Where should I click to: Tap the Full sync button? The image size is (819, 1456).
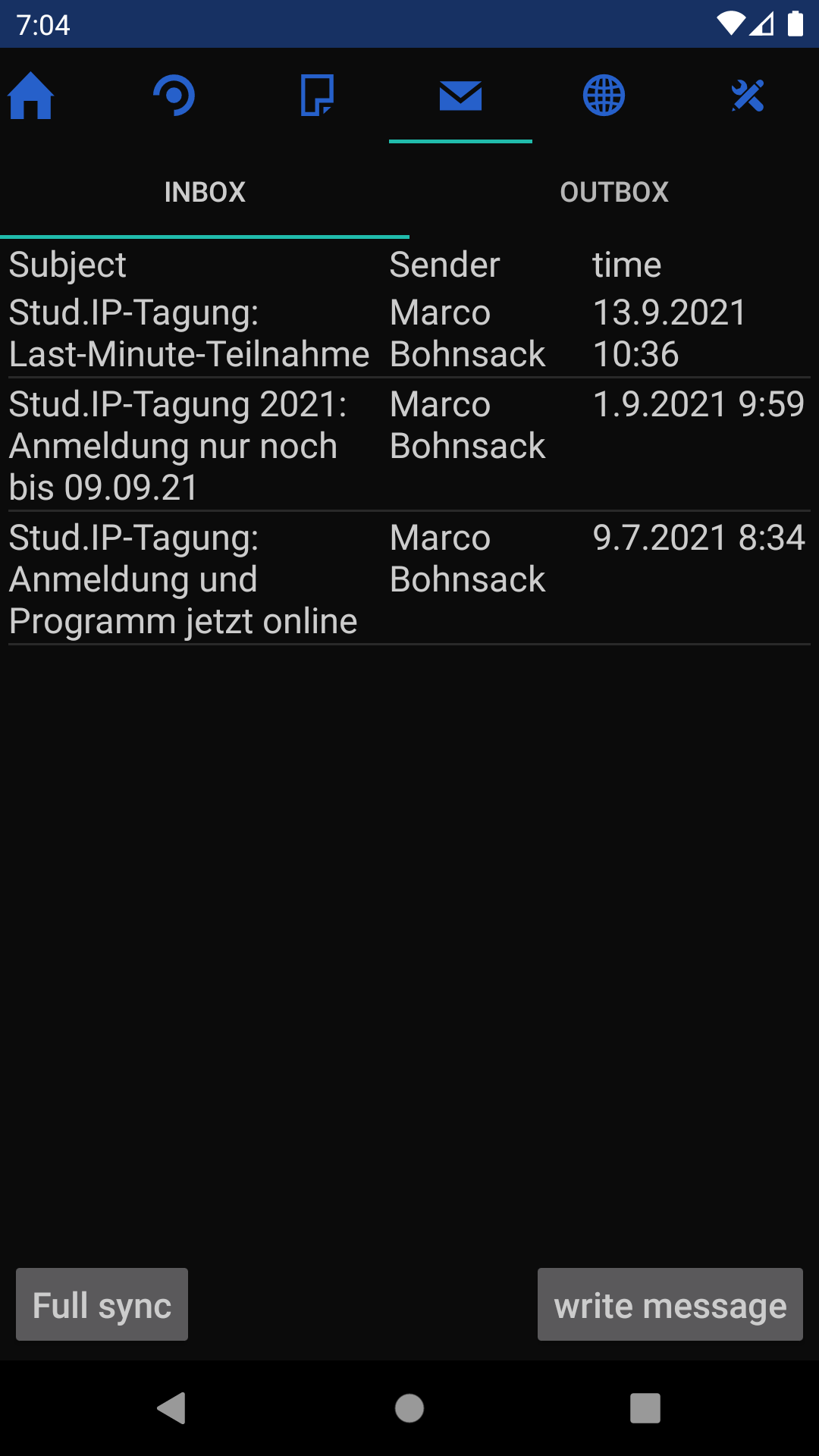[102, 1305]
